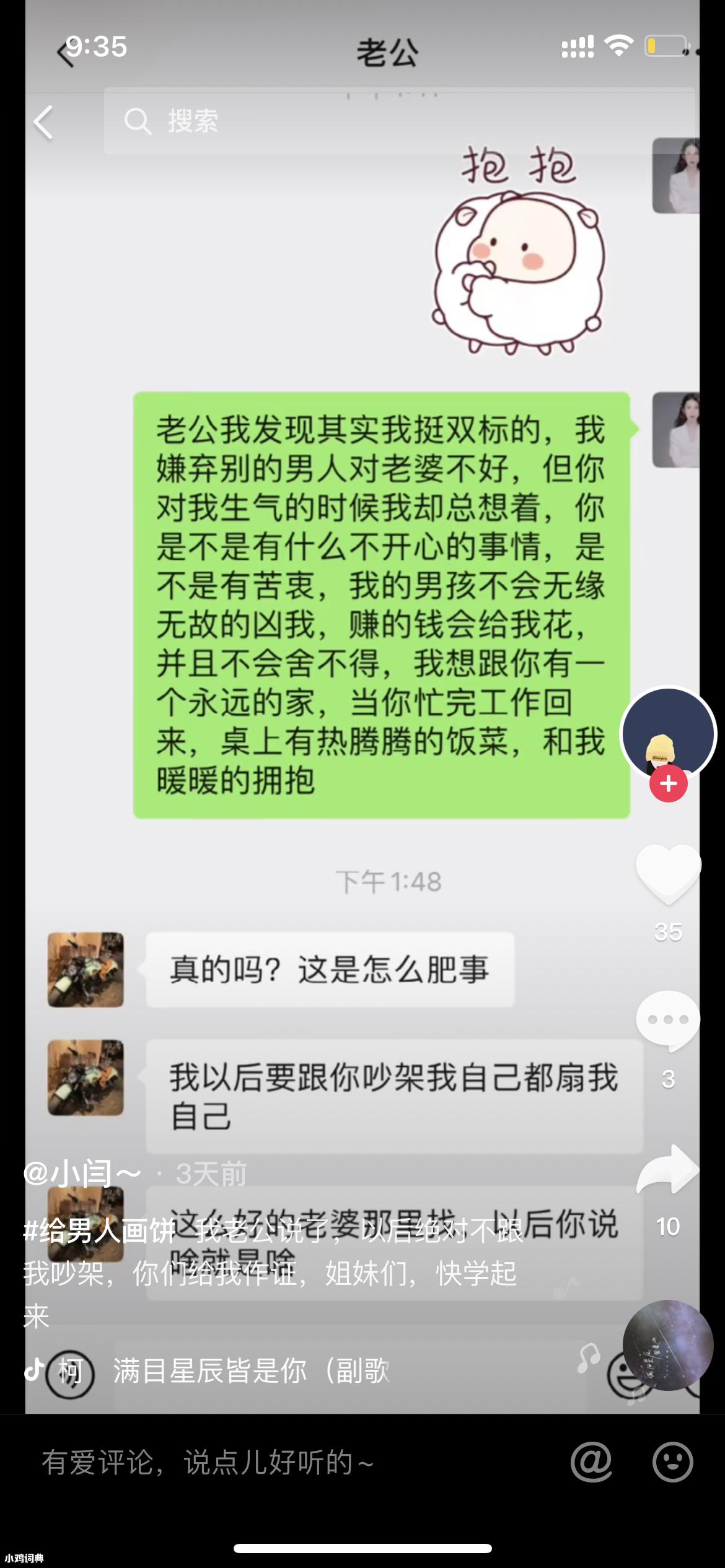This screenshot has width=725, height=1568.
Task: Tap the spinning music disc
Action: (x=668, y=1345)
